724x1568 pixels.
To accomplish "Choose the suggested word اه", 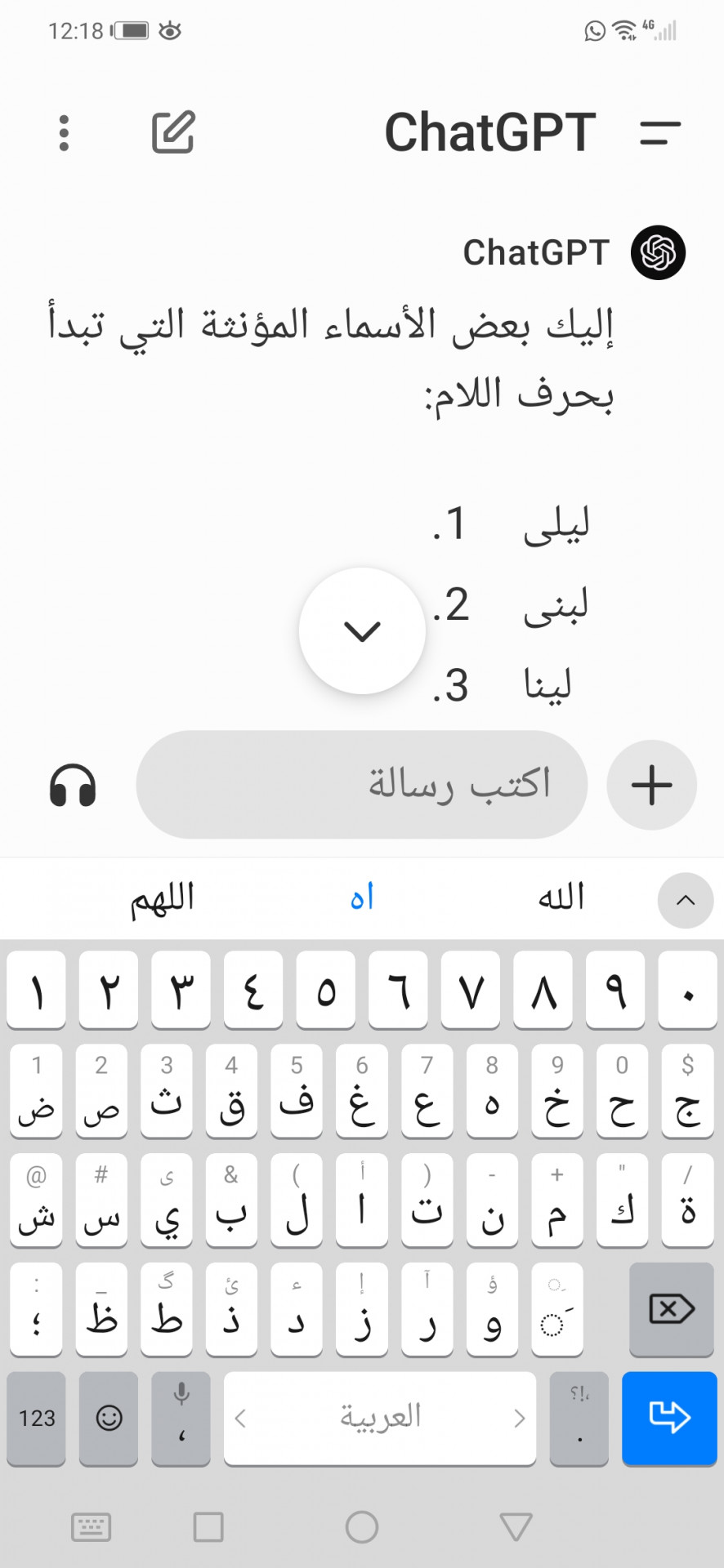I will pyautogui.click(x=362, y=898).
